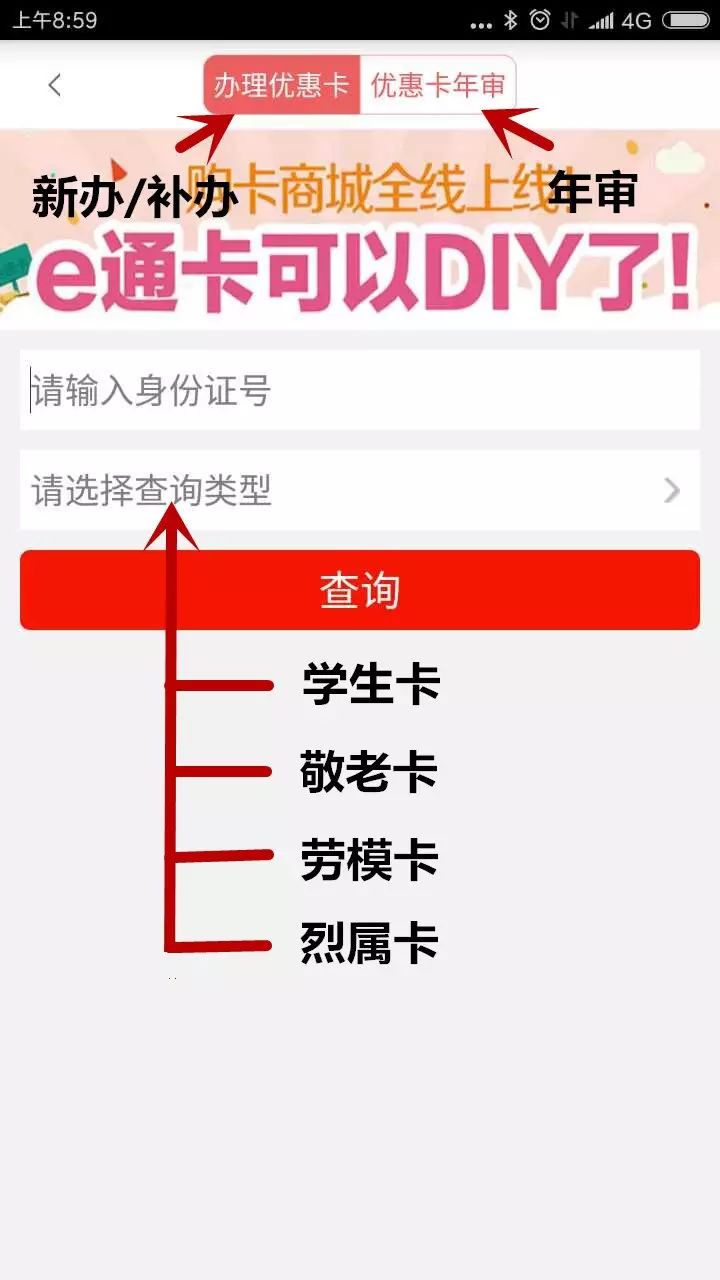Viewport: 720px width, 1280px height.
Task: Select the 敬老卡 card option
Action: [x=370, y=770]
